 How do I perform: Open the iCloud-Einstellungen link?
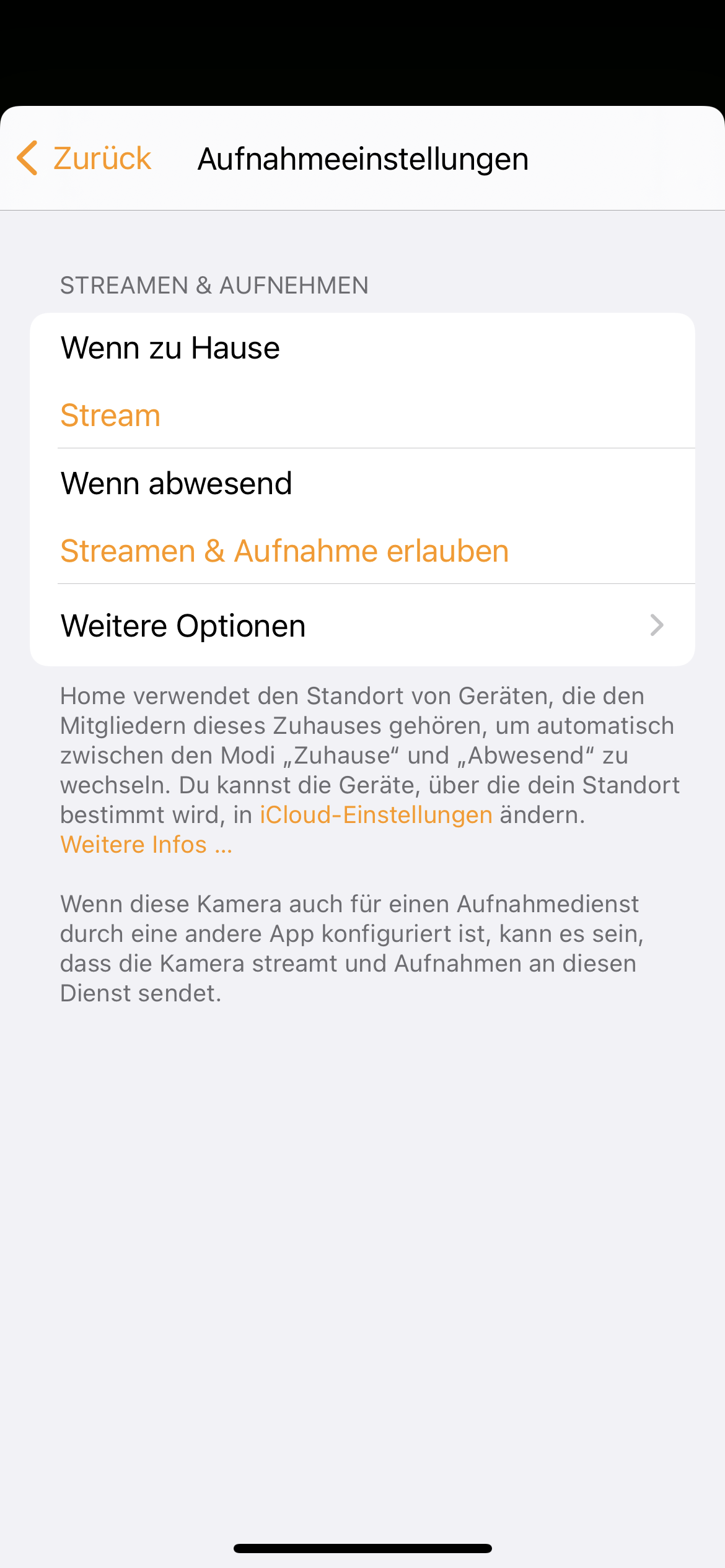click(x=376, y=815)
